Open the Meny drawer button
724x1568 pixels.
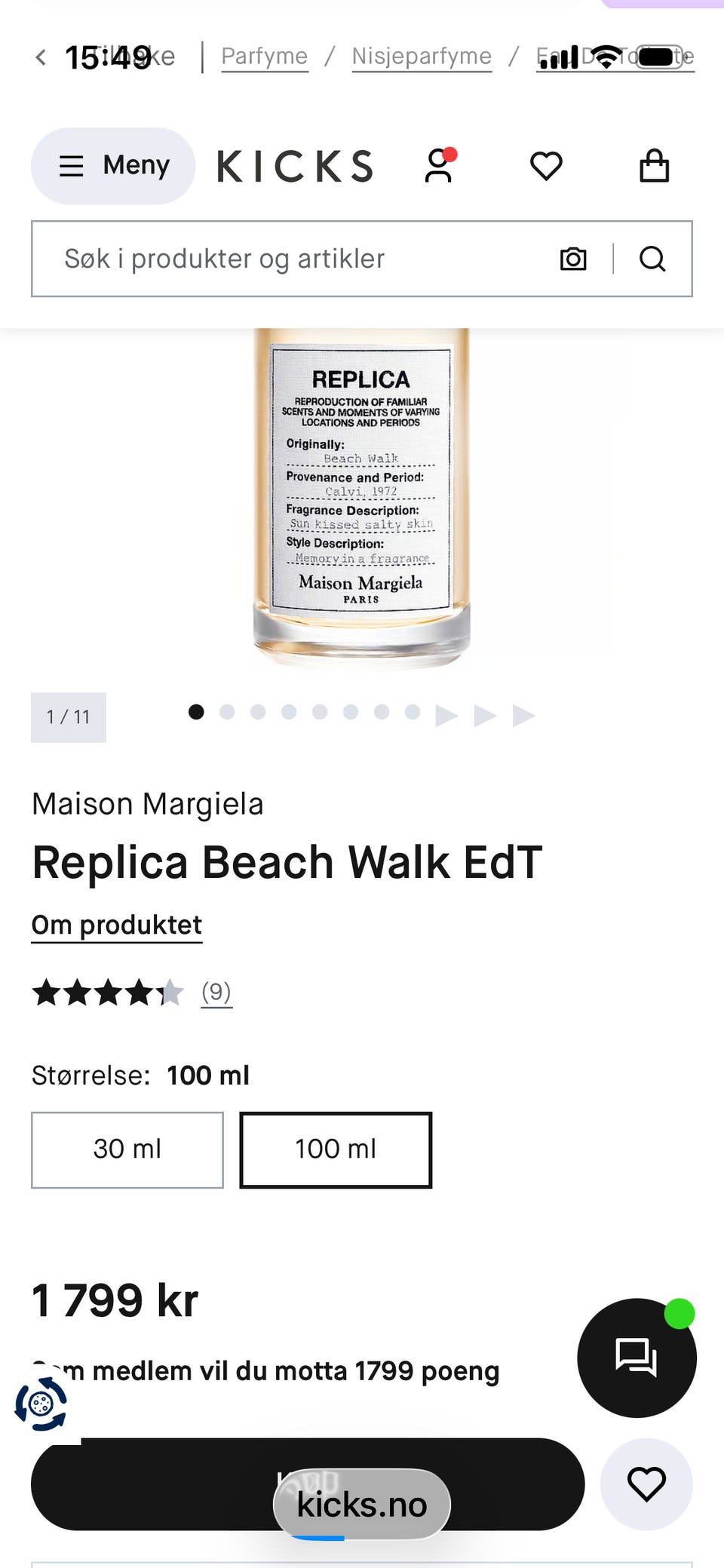point(113,166)
